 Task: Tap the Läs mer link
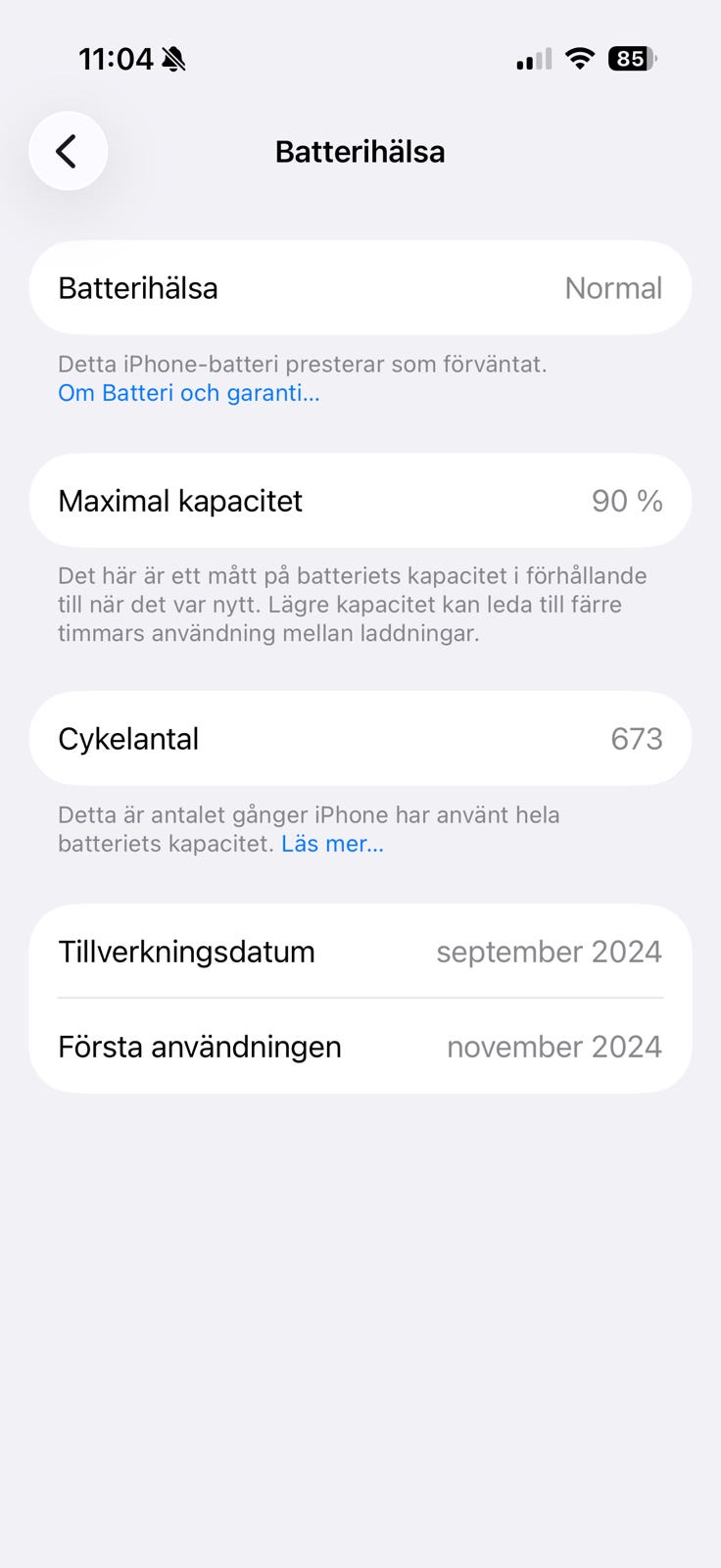pos(332,844)
